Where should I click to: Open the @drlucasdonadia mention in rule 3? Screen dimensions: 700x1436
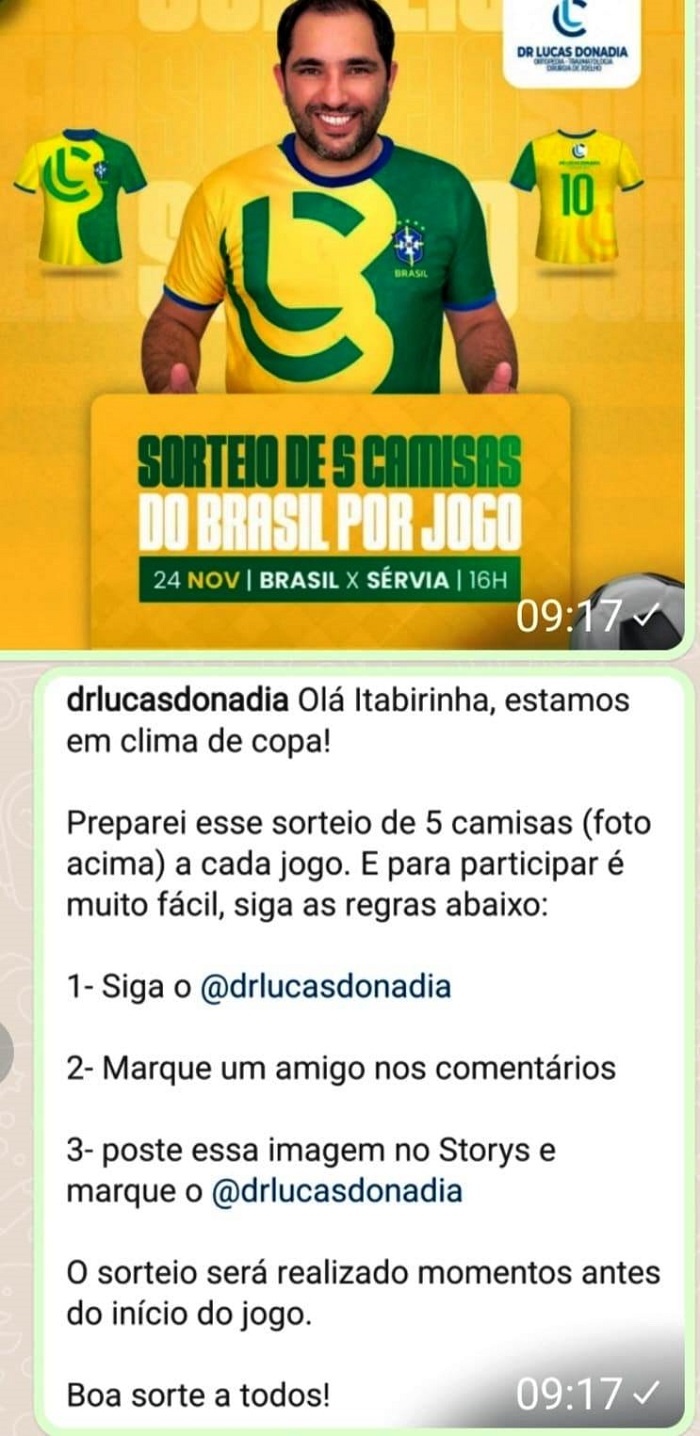pos(337,1191)
